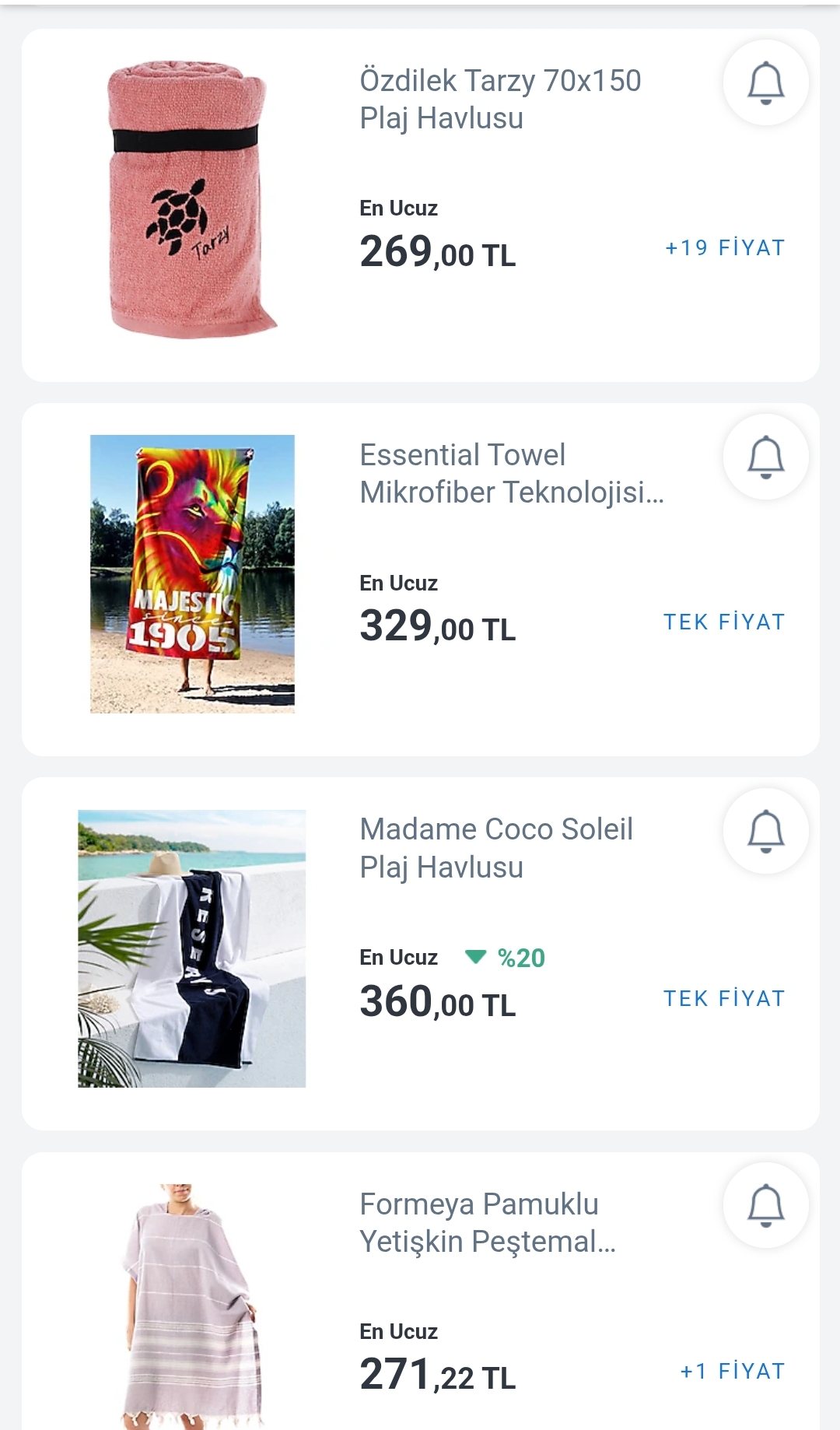
Task: Set price alert for Essential Towel Mikrofiber
Action: (x=765, y=457)
